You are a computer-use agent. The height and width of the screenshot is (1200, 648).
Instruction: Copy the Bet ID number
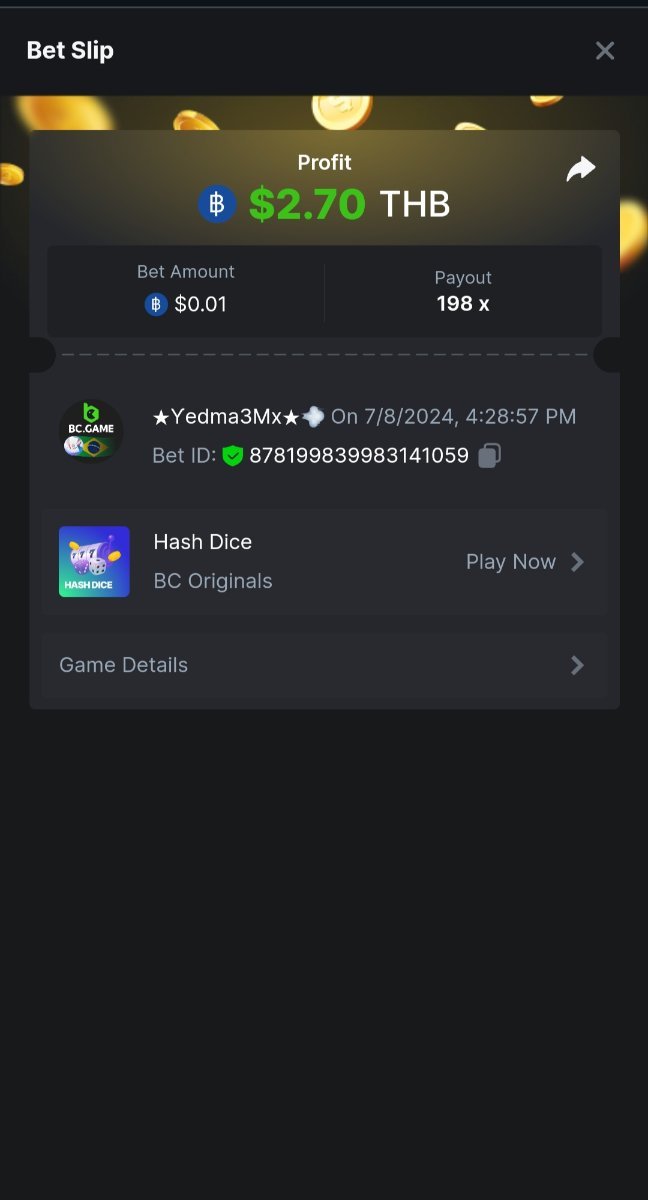click(x=489, y=456)
